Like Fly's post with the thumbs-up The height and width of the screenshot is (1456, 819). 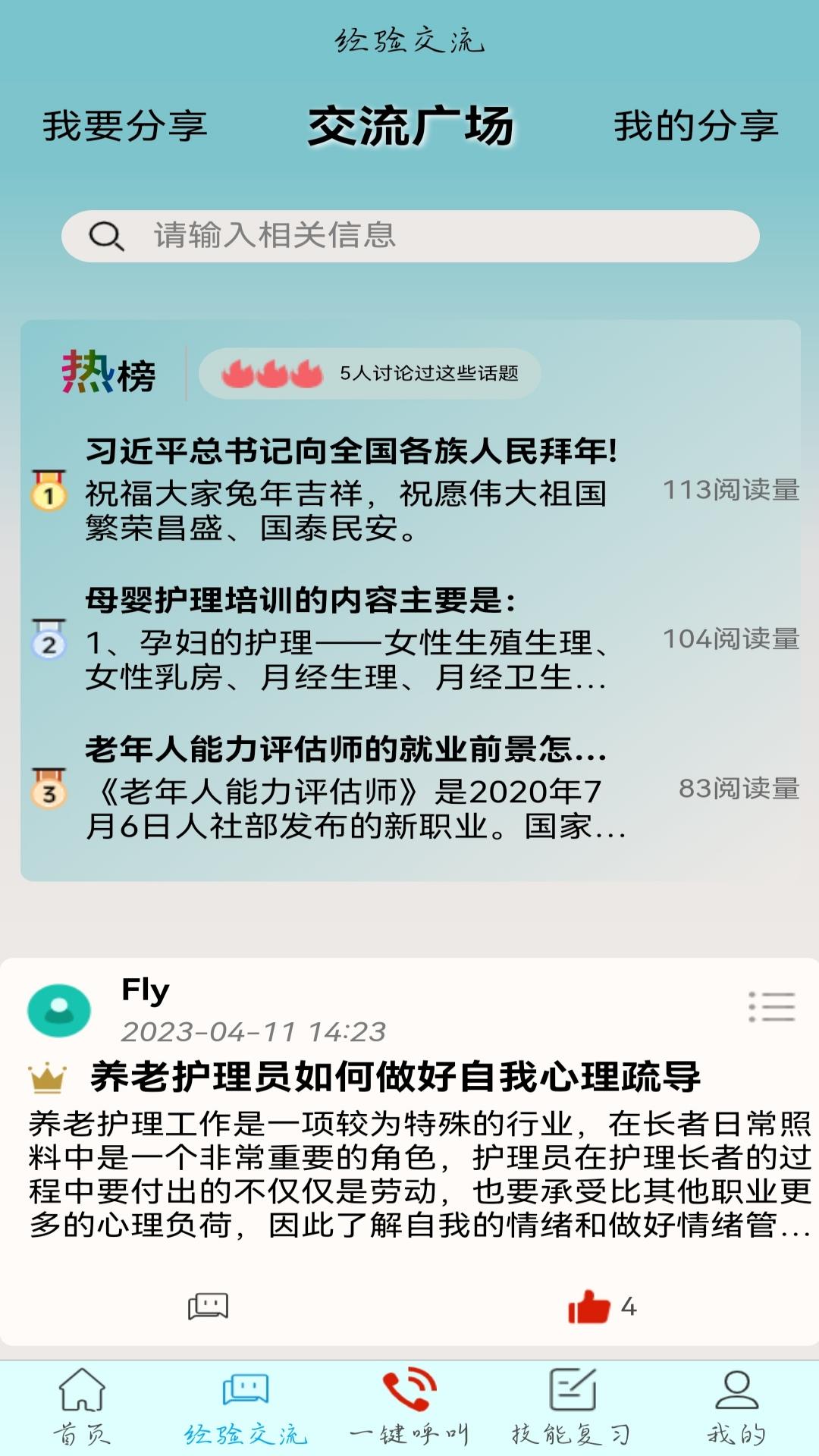(589, 1306)
